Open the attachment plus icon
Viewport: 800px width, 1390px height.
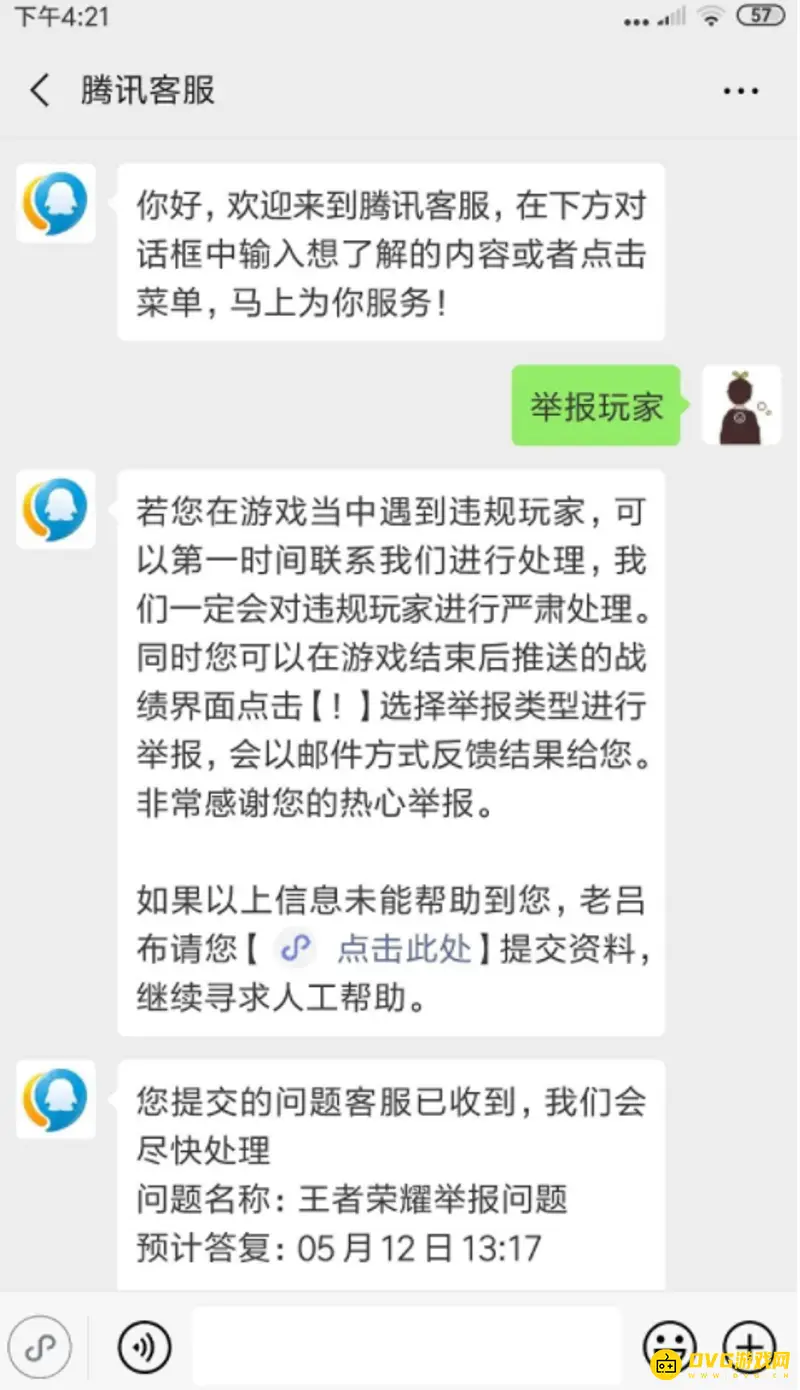tap(751, 1347)
